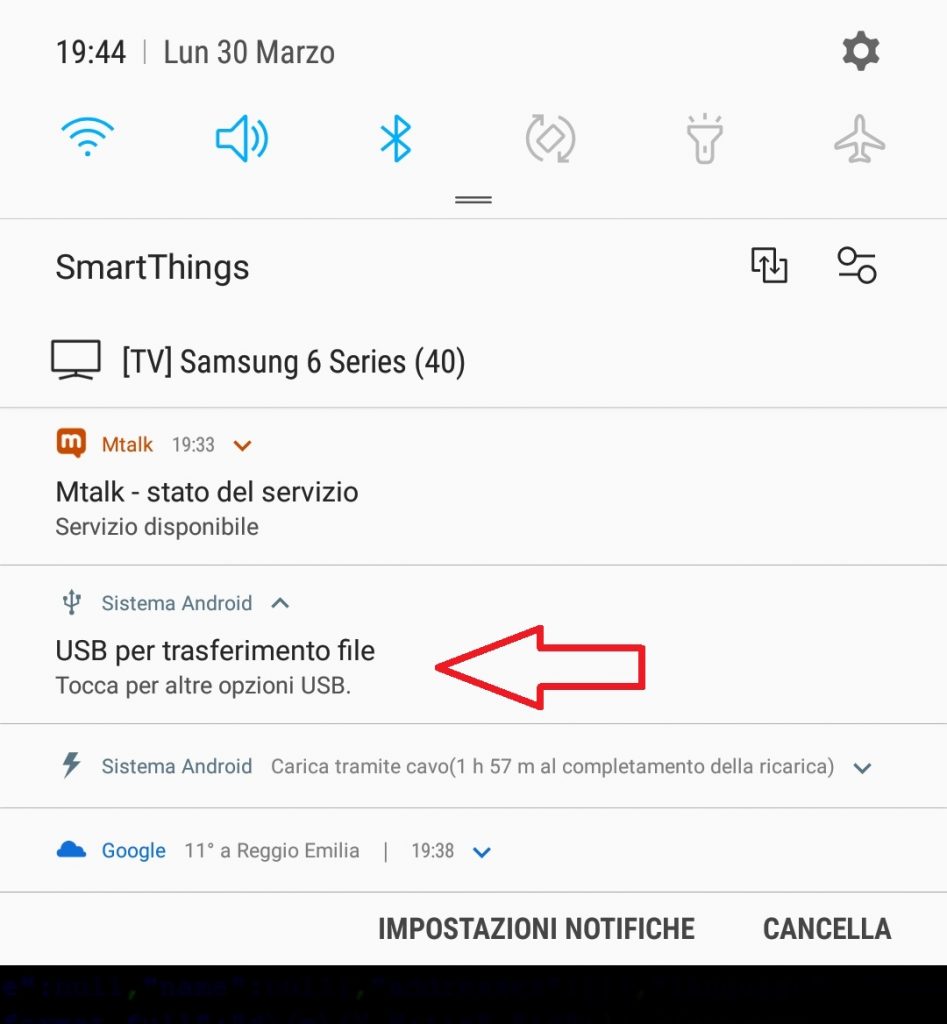Select the [TV] Samsung 6 Series device

pyautogui.click(x=293, y=361)
